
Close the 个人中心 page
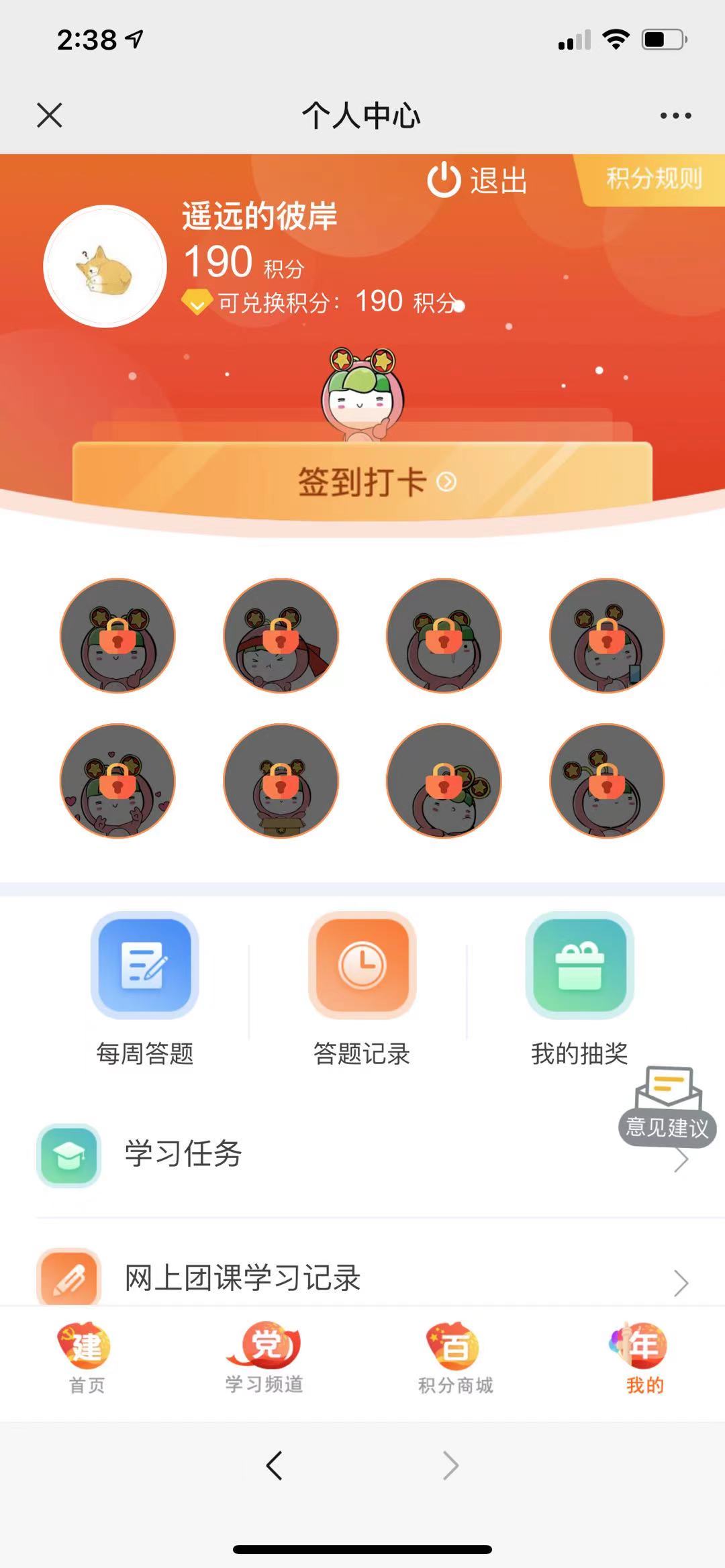[x=50, y=115]
